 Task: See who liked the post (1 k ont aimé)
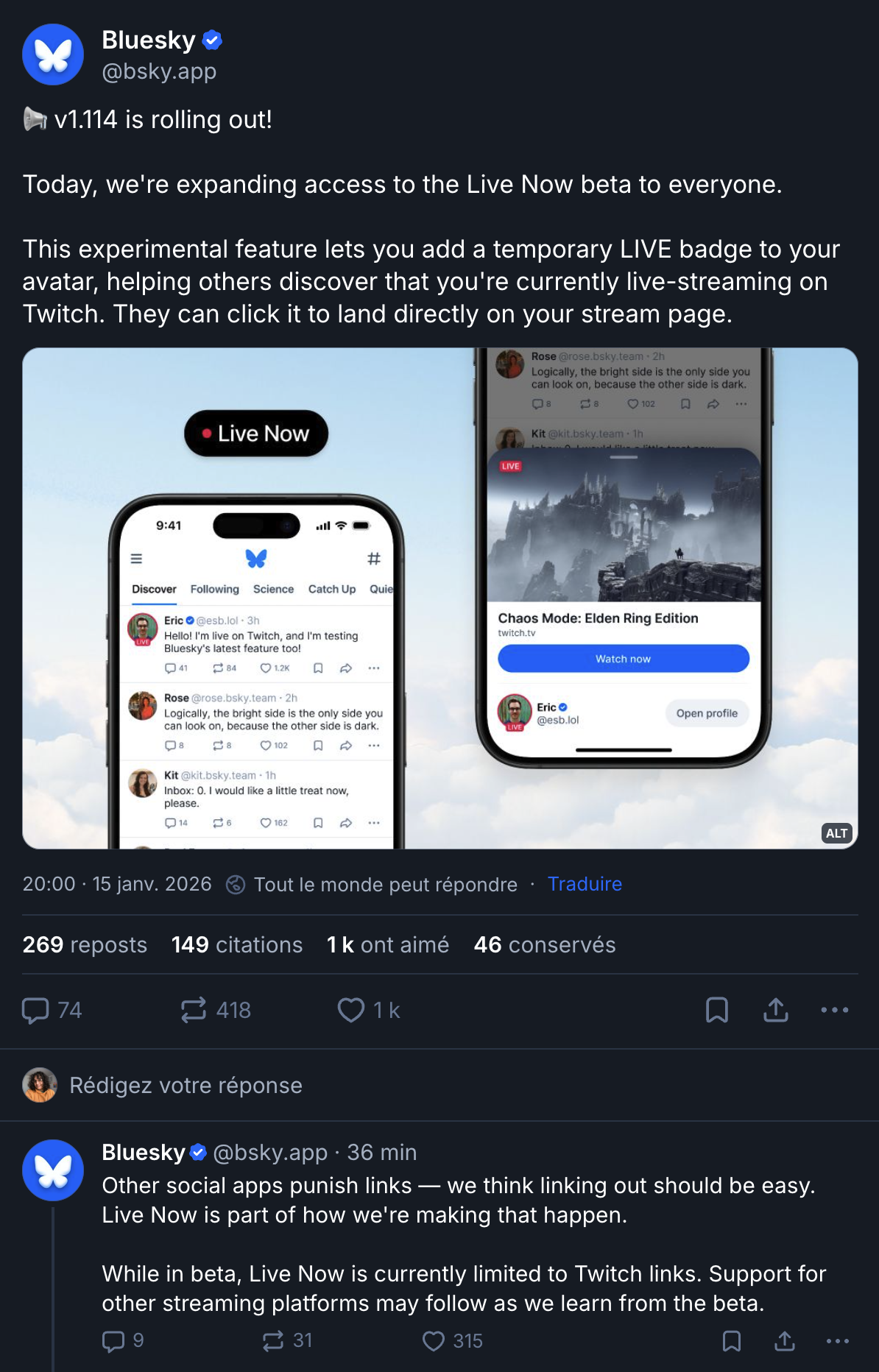[x=387, y=945]
